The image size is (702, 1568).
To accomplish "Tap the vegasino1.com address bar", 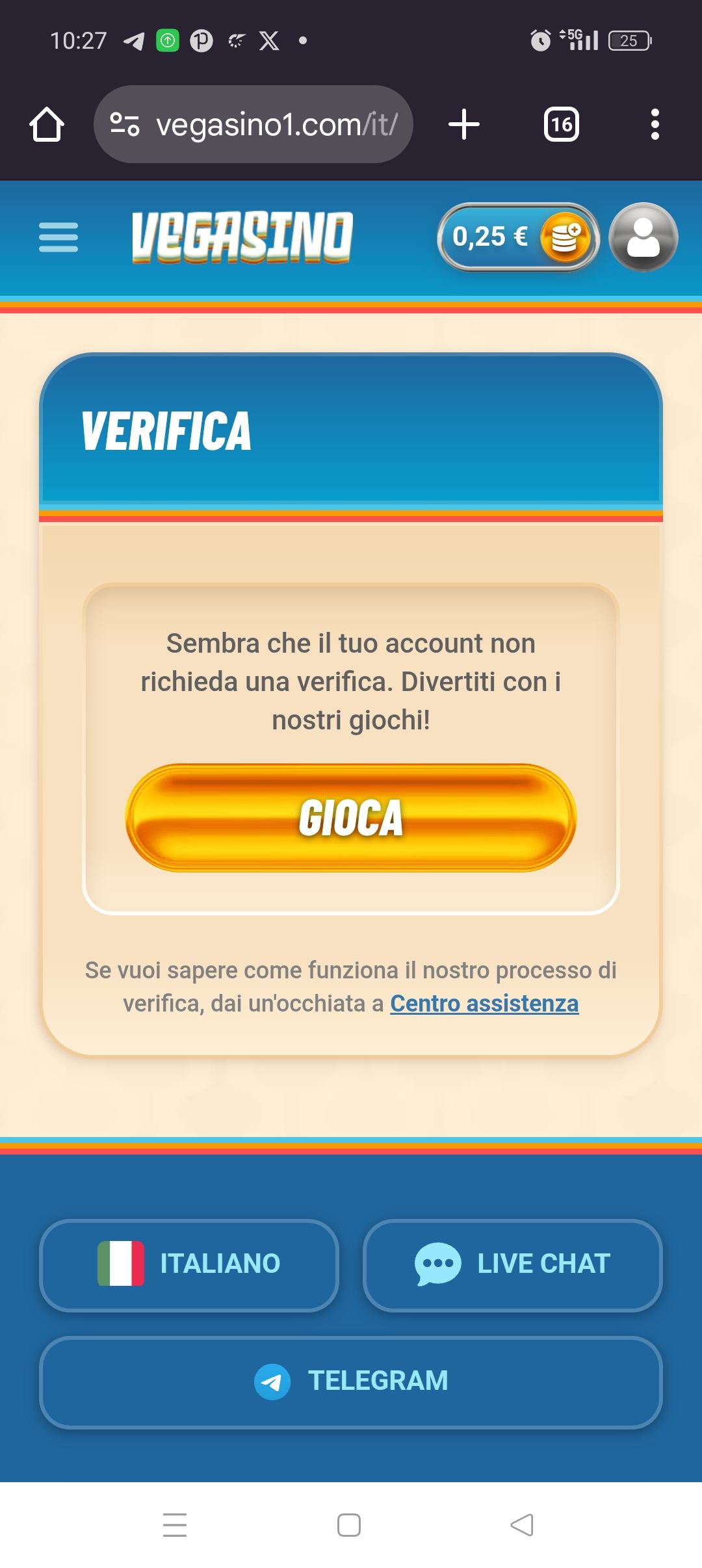I will click(x=253, y=124).
